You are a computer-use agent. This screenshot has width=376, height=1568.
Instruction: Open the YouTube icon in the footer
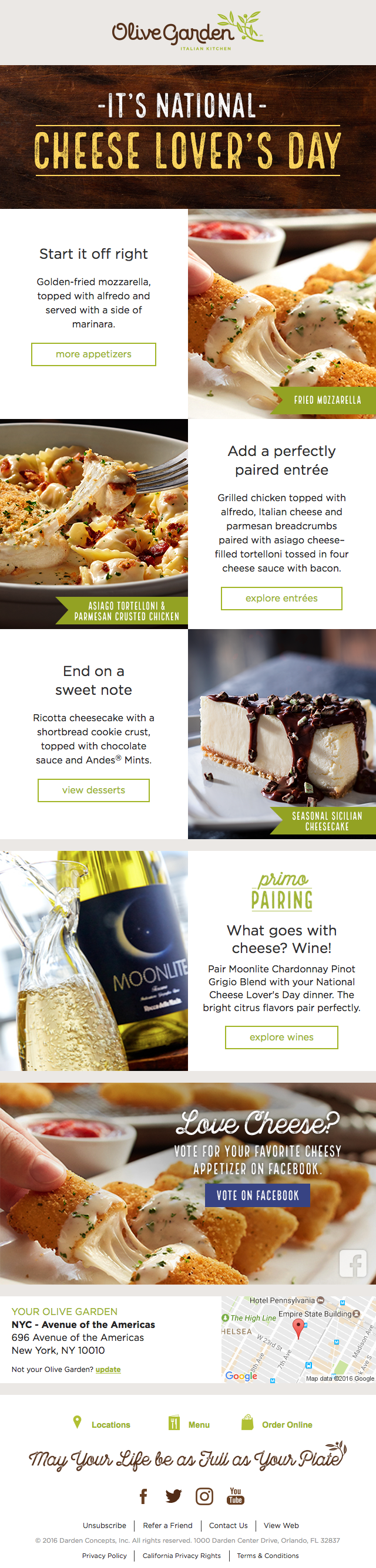pyautogui.click(x=235, y=1496)
